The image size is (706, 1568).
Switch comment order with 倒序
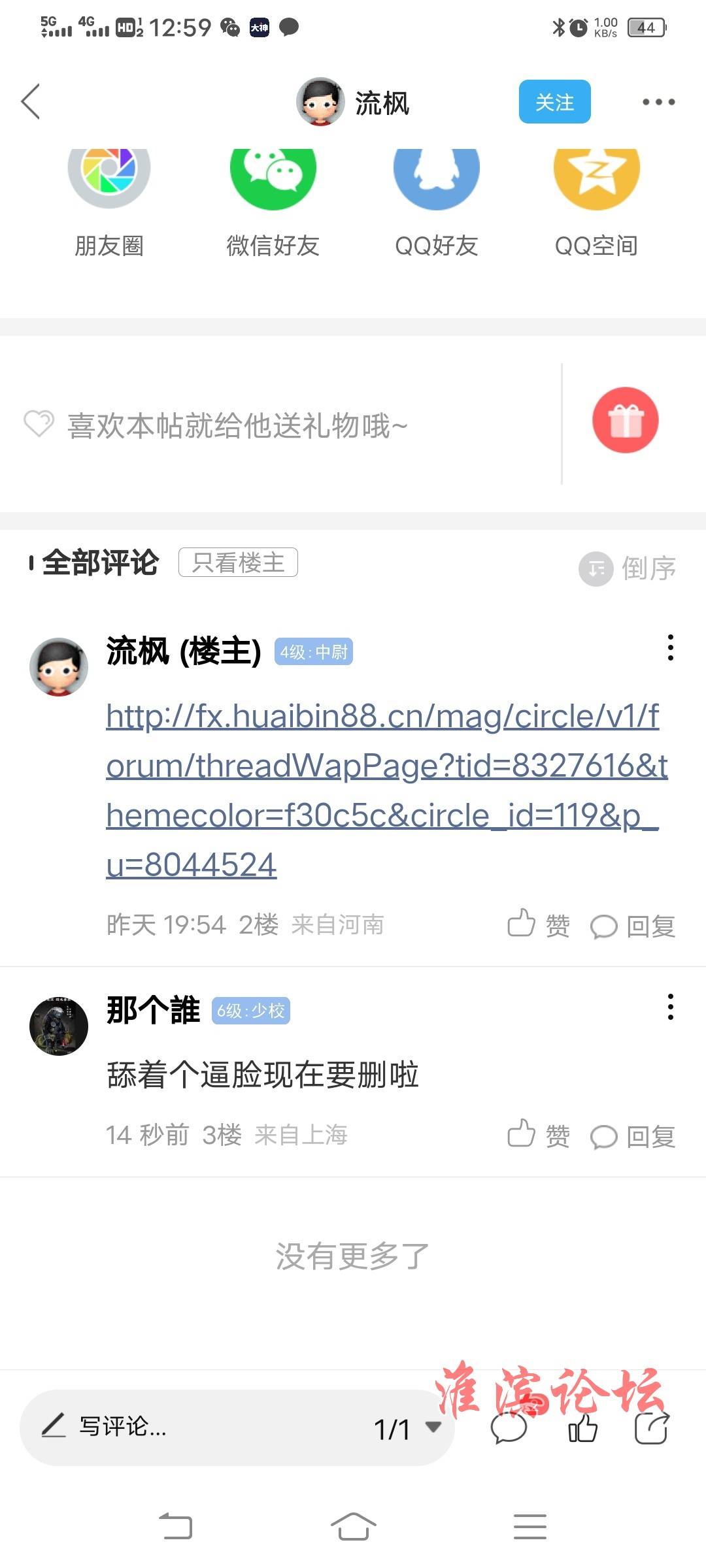click(628, 568)
